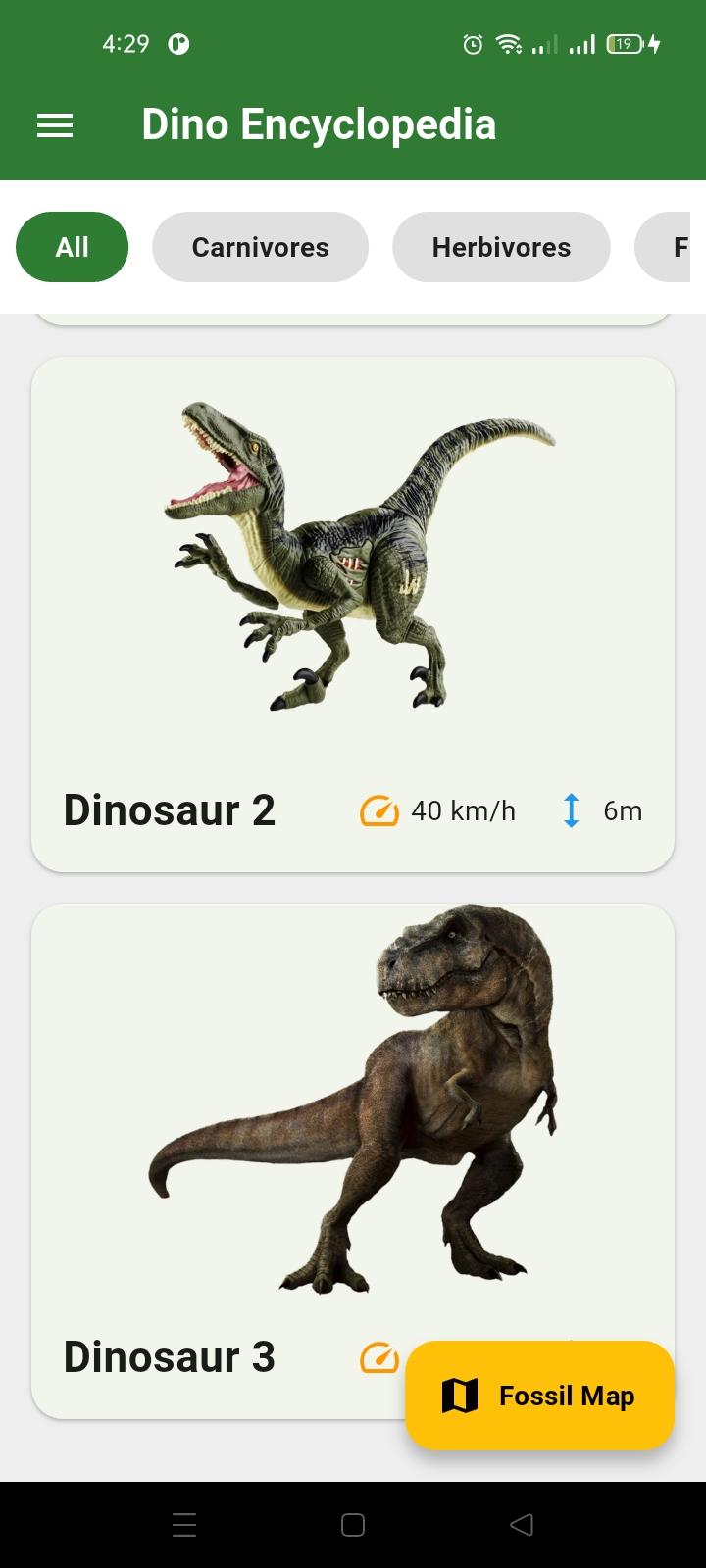This screenshot has width=706, height=1568.
Task: Go to the system home screen
Action: (x=353, y=1524)
